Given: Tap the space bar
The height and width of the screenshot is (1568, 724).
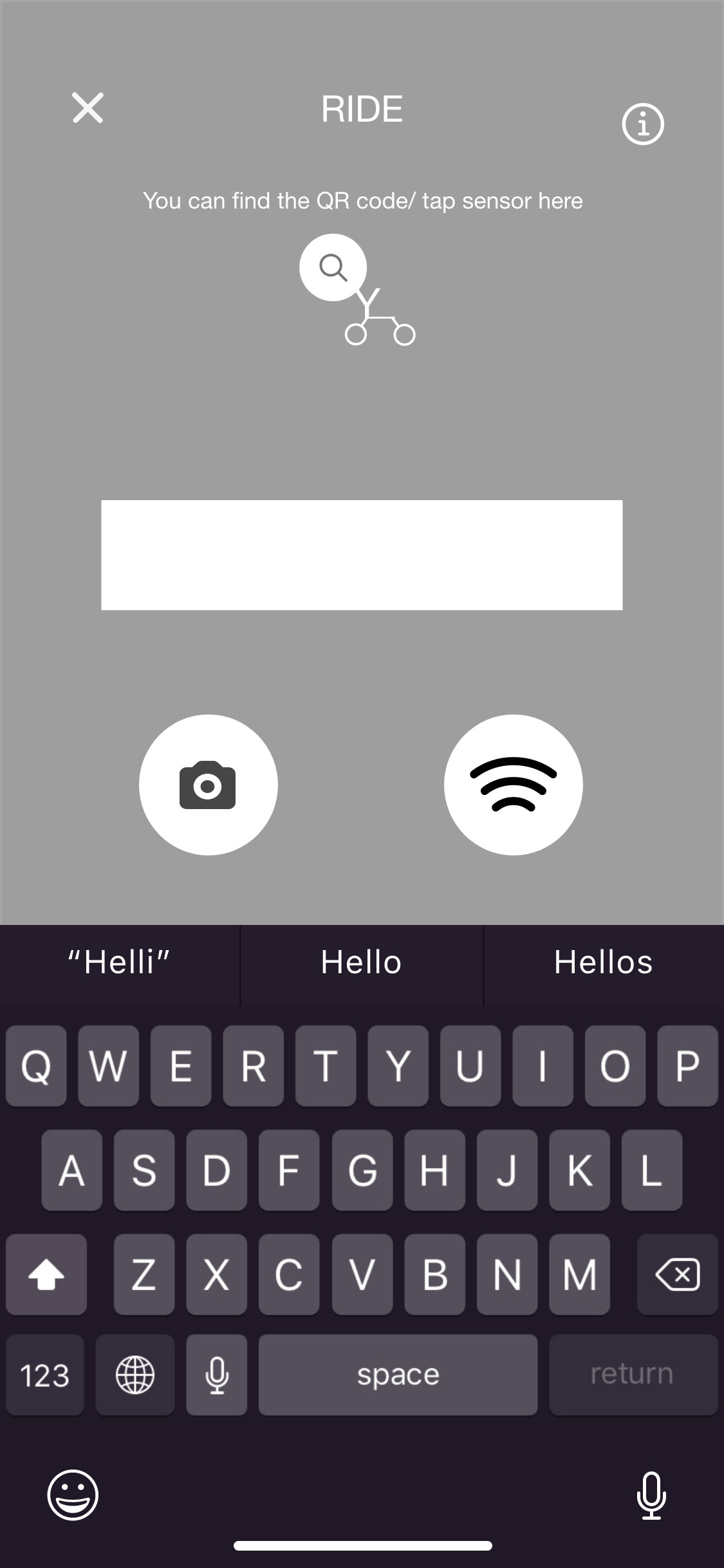Looking at the screenshot, I should point(398,1376).
